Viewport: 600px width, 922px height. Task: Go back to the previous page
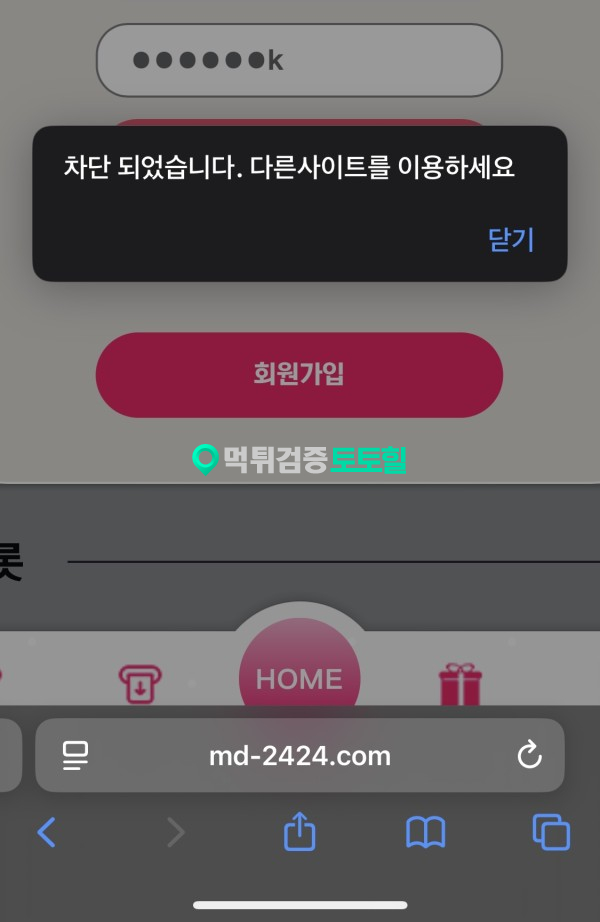coord(46,832)
